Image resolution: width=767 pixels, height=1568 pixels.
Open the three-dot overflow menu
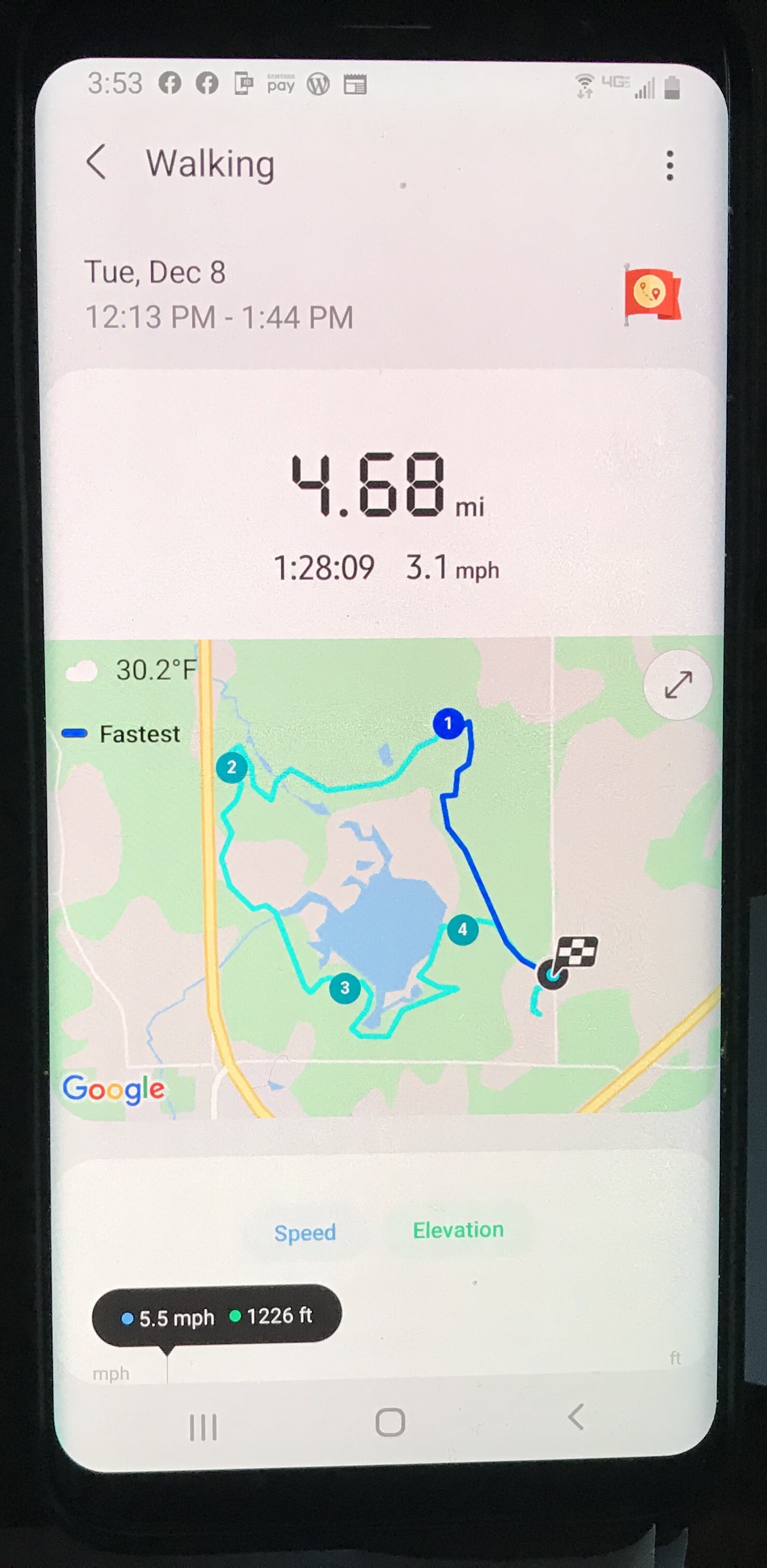670,165
